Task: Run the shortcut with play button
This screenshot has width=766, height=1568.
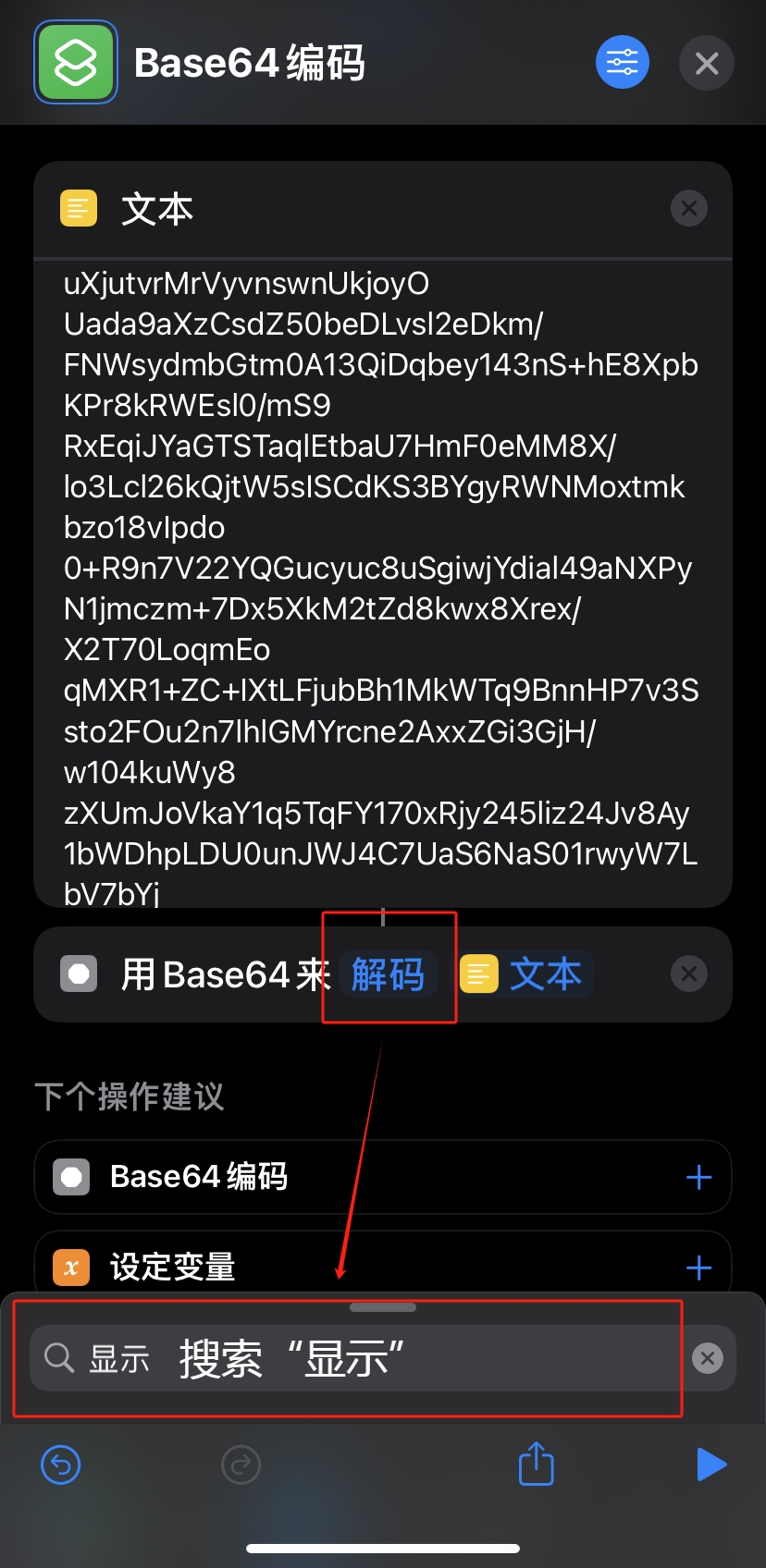Action: click(710, 1464)
